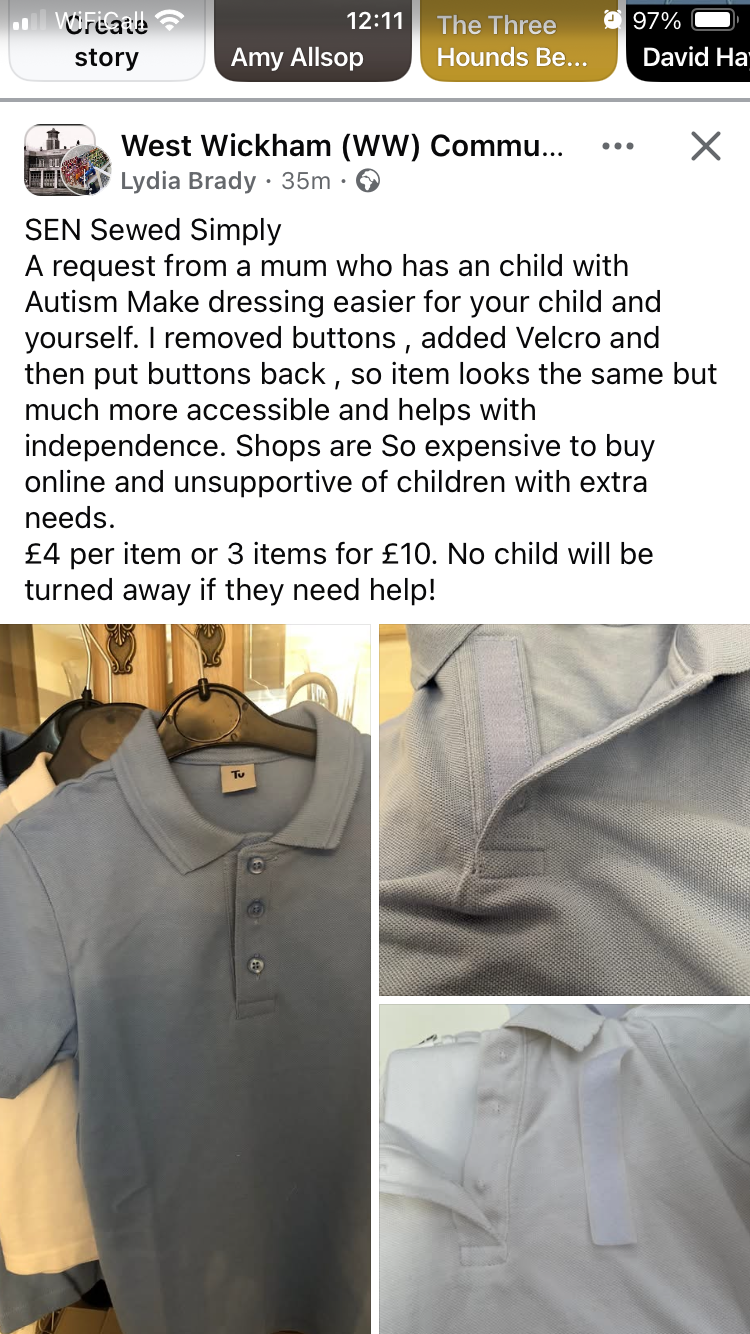View the grey Velcro collar close-up photo

tap(564, 808)
